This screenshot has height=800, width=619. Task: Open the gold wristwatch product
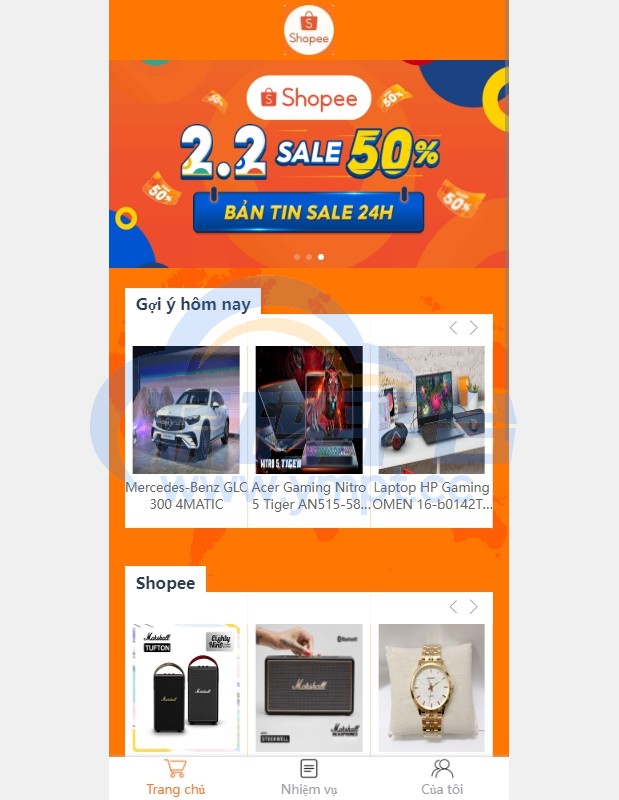[x=431, y=688]
